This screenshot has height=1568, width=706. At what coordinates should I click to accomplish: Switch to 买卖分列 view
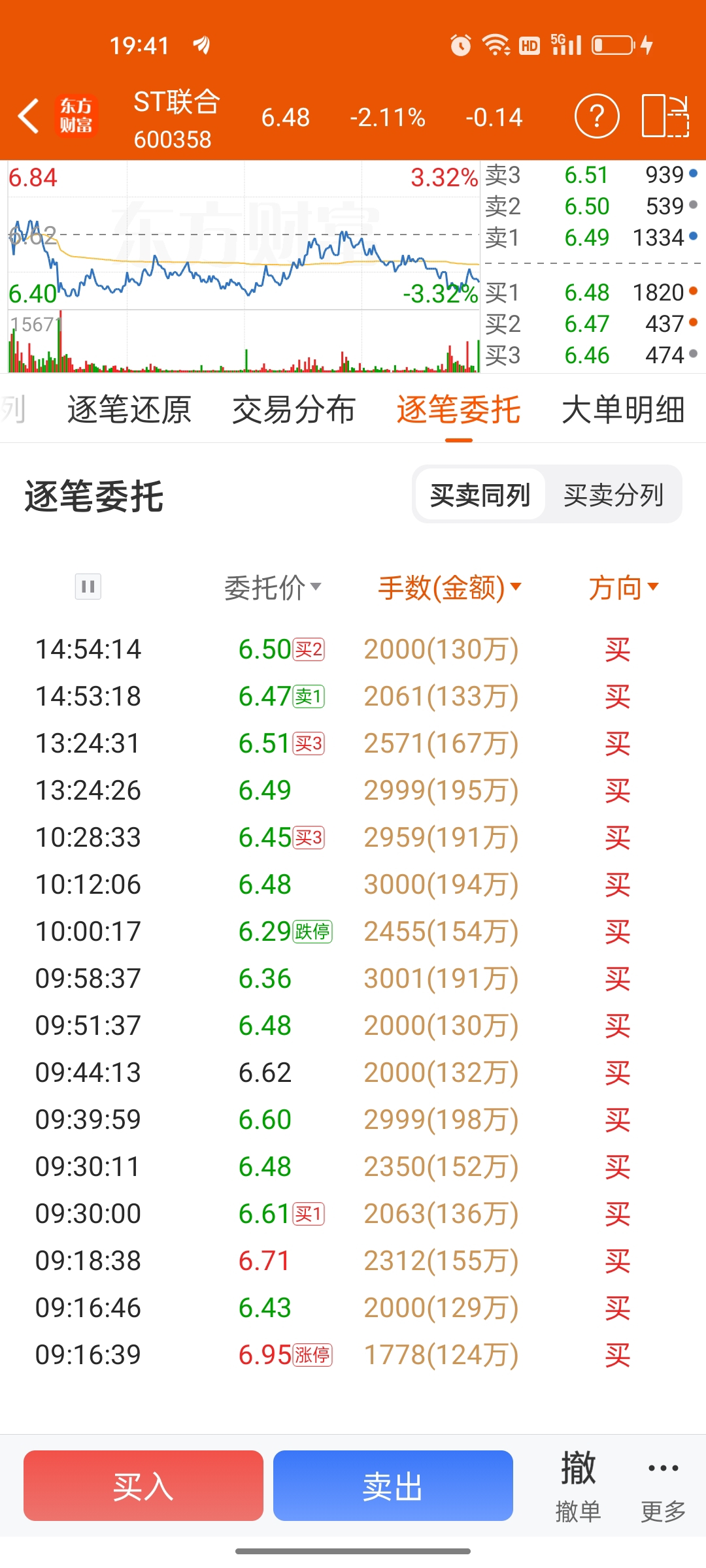point(613,495)
